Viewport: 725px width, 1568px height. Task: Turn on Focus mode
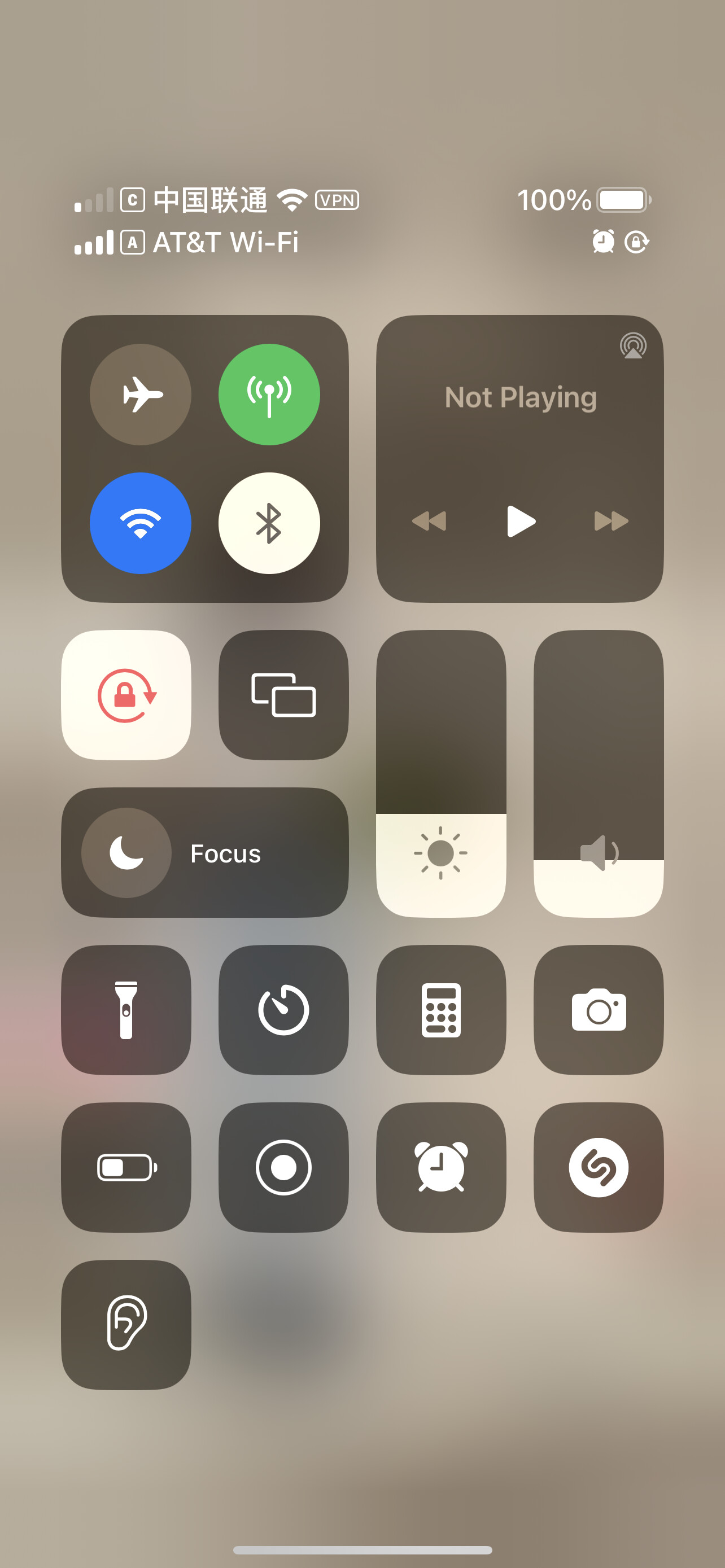point(205,853)
